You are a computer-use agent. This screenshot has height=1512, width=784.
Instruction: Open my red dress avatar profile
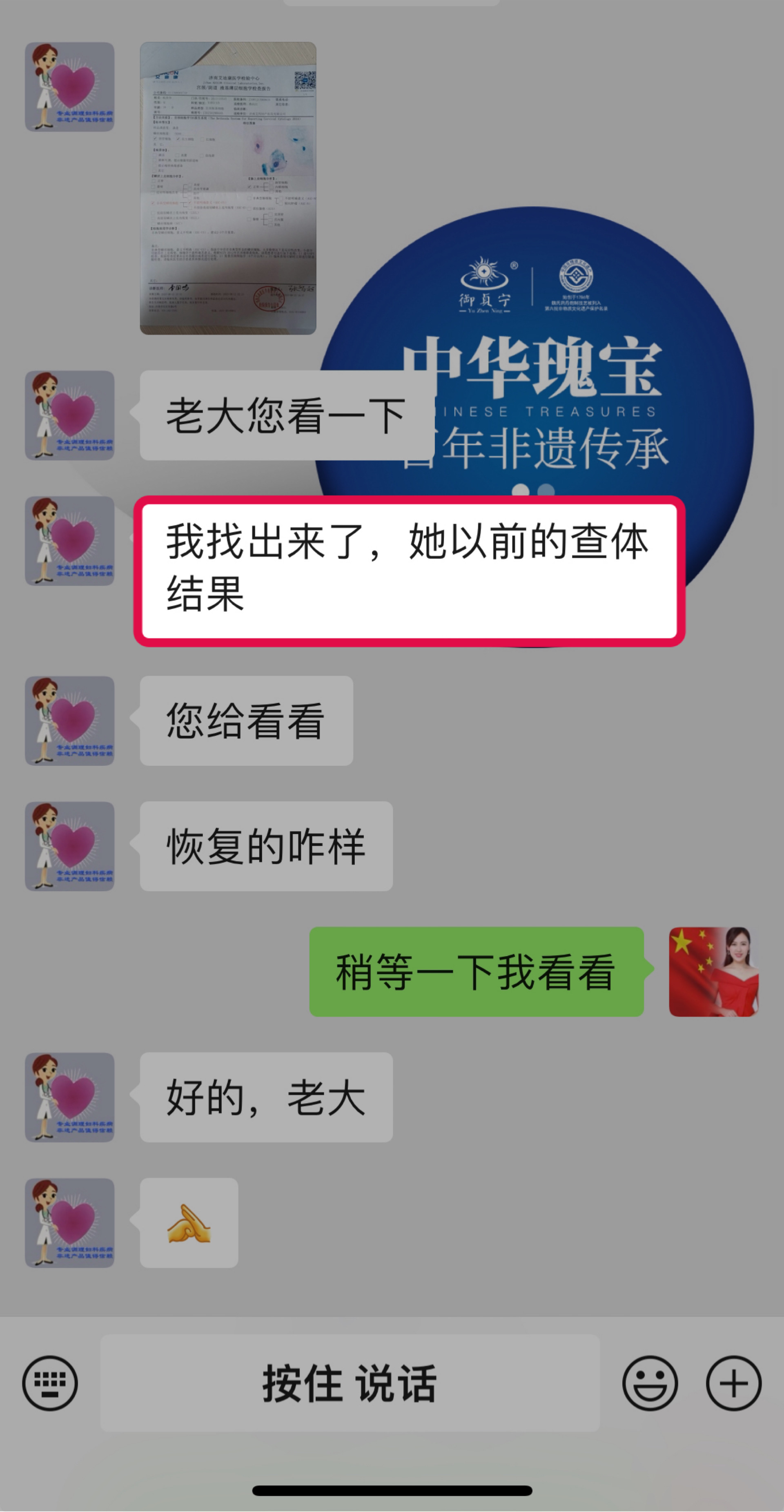(x=714, y=971)
